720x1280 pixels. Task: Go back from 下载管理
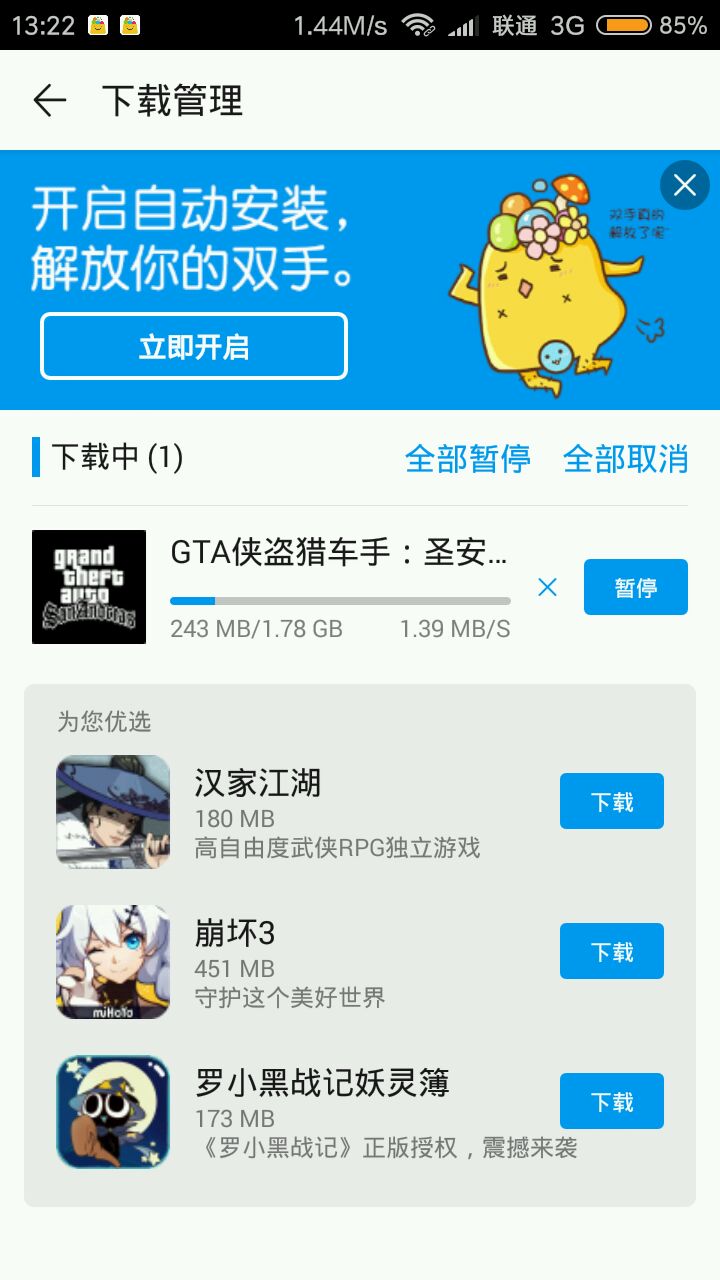49,101
